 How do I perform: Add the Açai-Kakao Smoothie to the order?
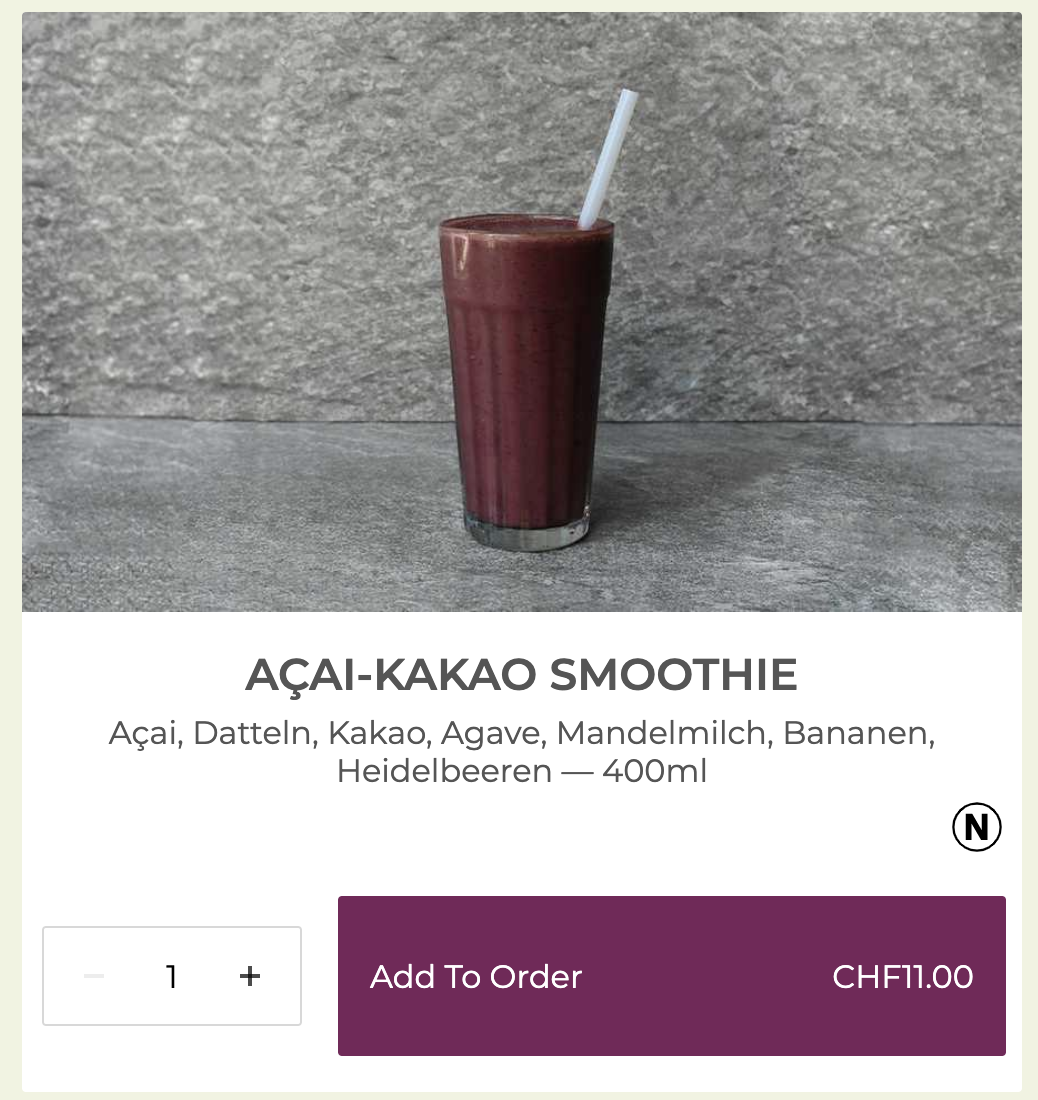click(x=671, y=976)
